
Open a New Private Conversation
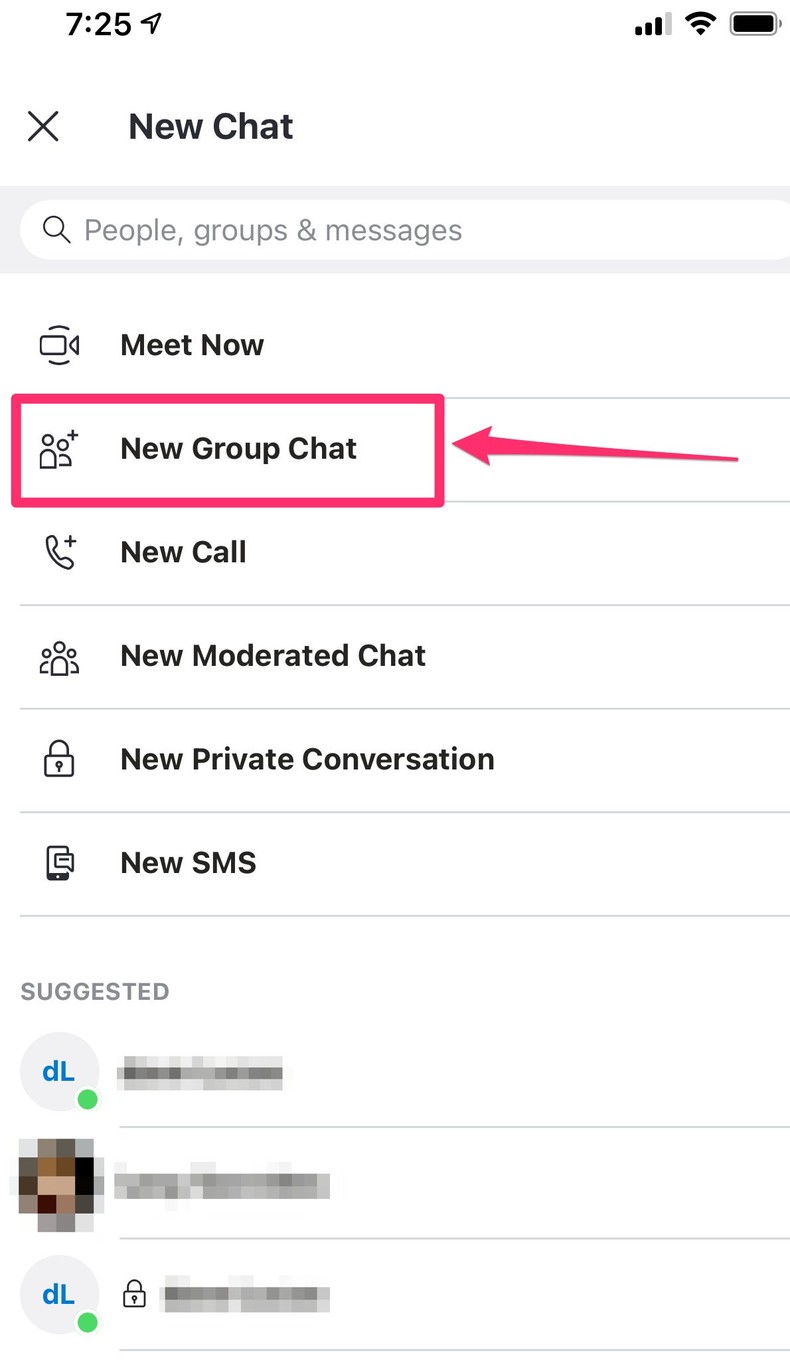pos(306,758)
